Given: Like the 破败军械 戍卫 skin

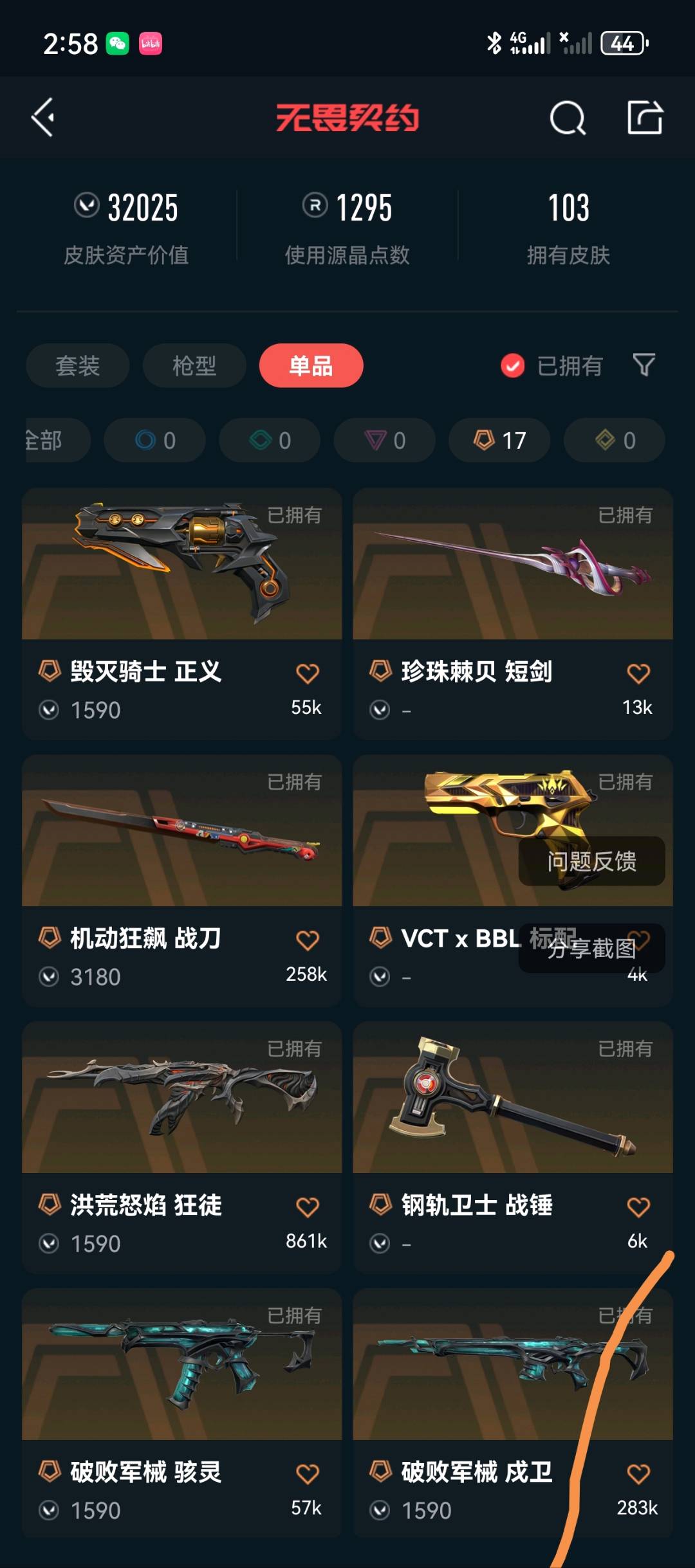Looking at the screenshot, I should (638, 1474).
